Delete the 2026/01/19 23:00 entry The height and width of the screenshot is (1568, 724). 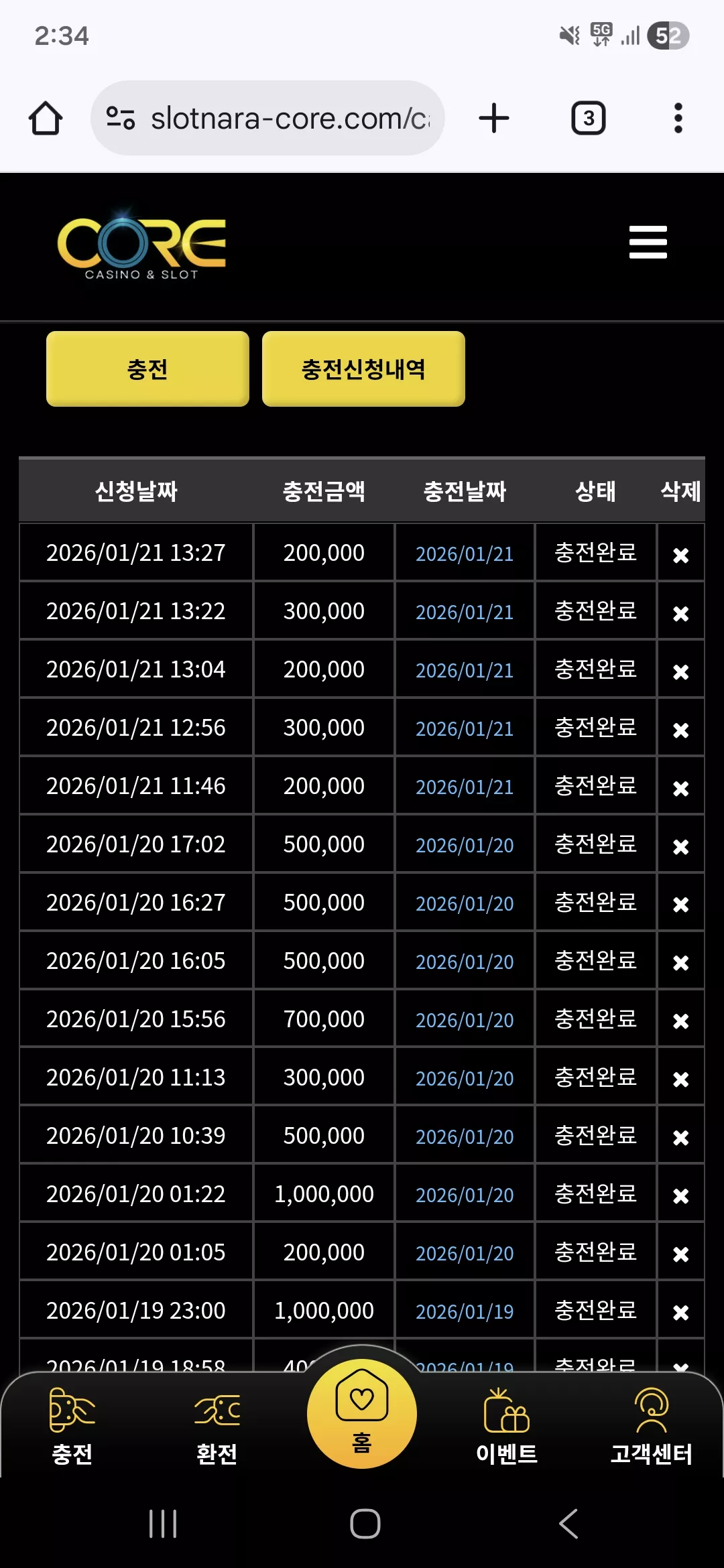(680, 1313)
